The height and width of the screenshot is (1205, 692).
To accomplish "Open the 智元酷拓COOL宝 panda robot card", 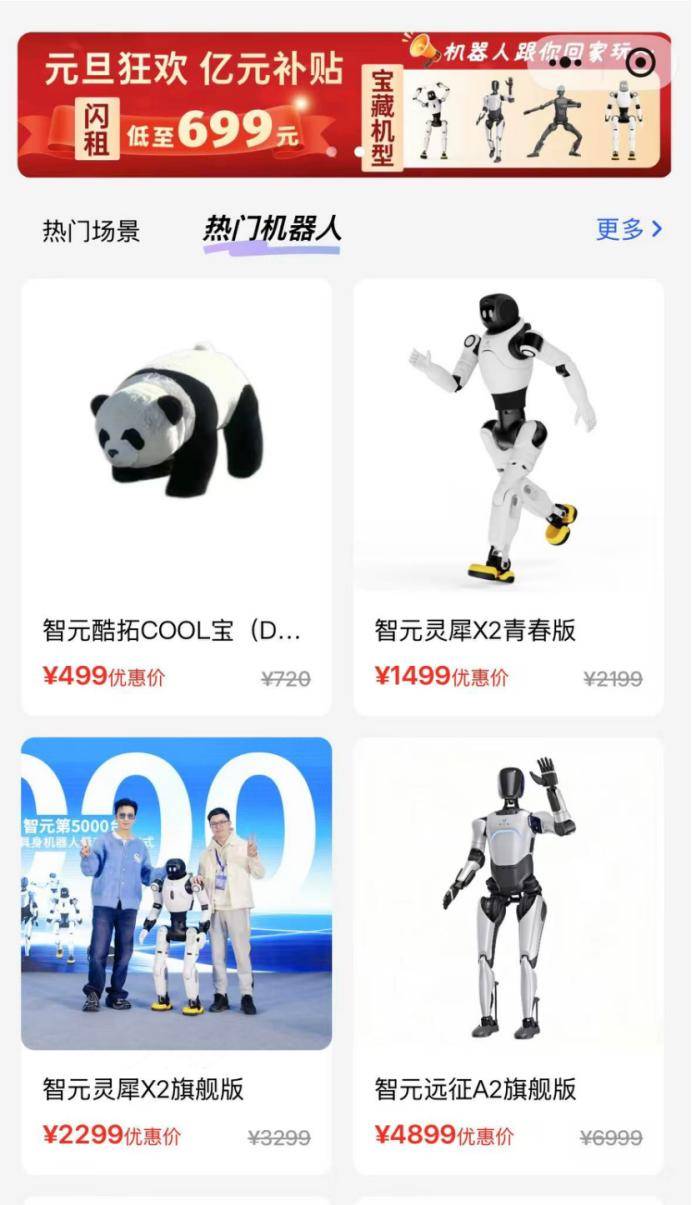I will [176, 496].
